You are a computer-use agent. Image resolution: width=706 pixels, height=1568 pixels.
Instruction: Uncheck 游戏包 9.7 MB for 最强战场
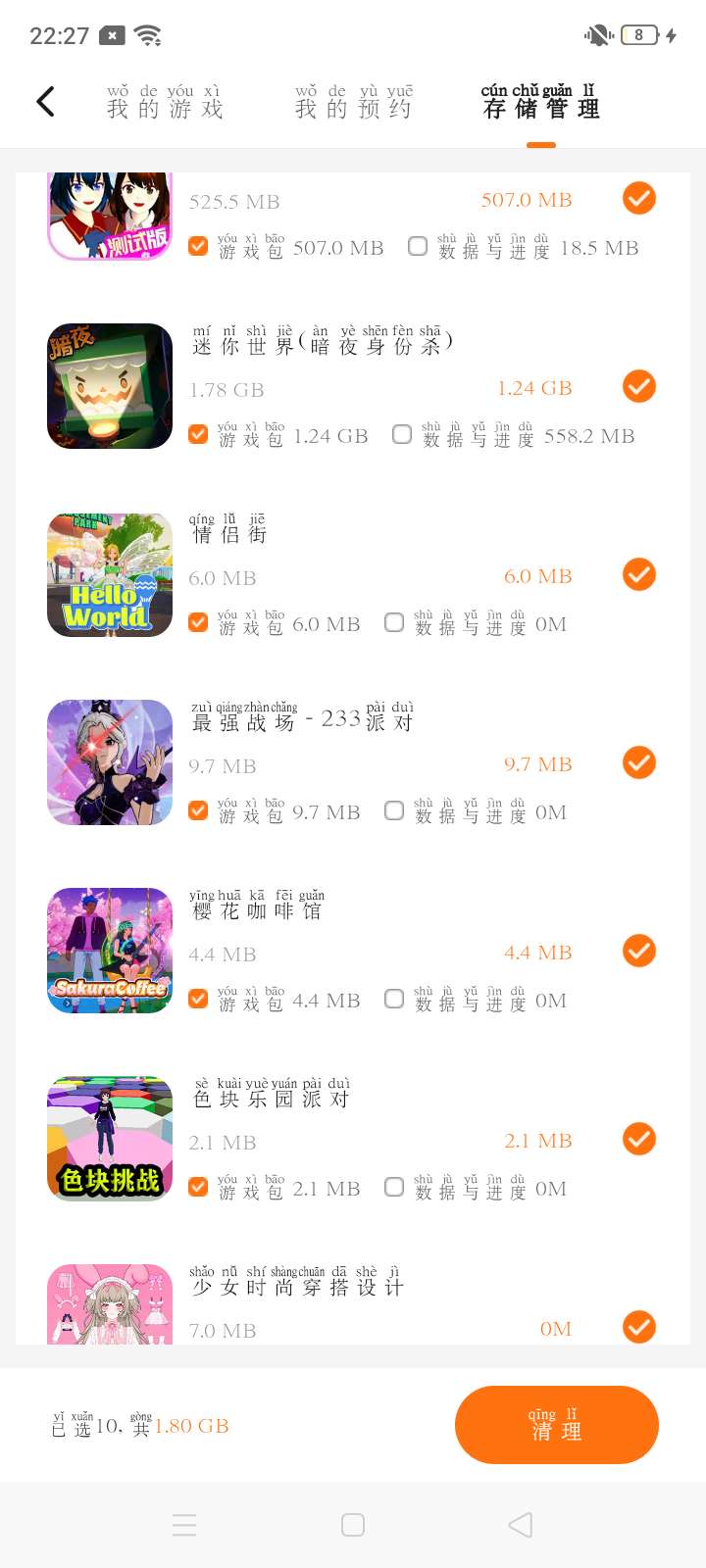[198, 810]
